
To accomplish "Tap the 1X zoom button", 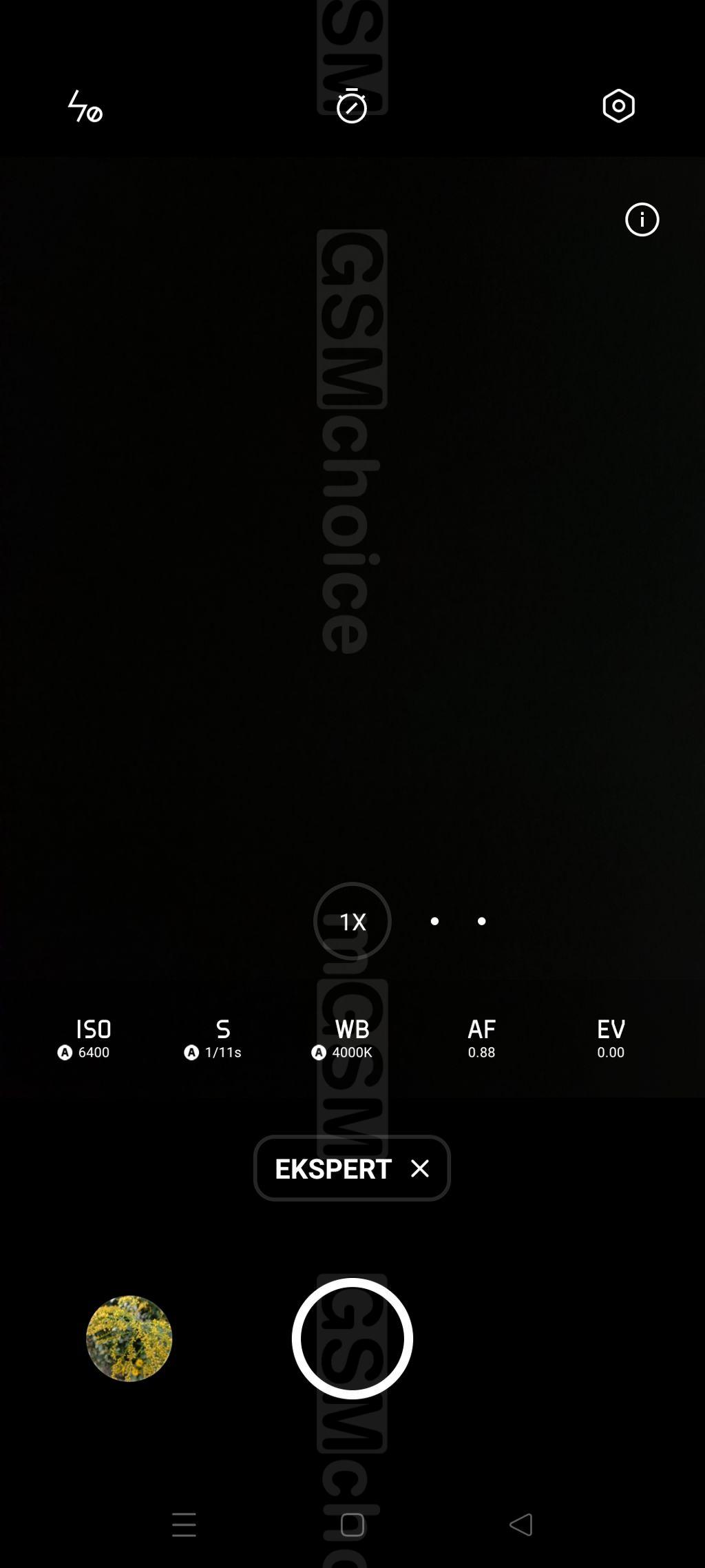I will [x=352, y=921].
